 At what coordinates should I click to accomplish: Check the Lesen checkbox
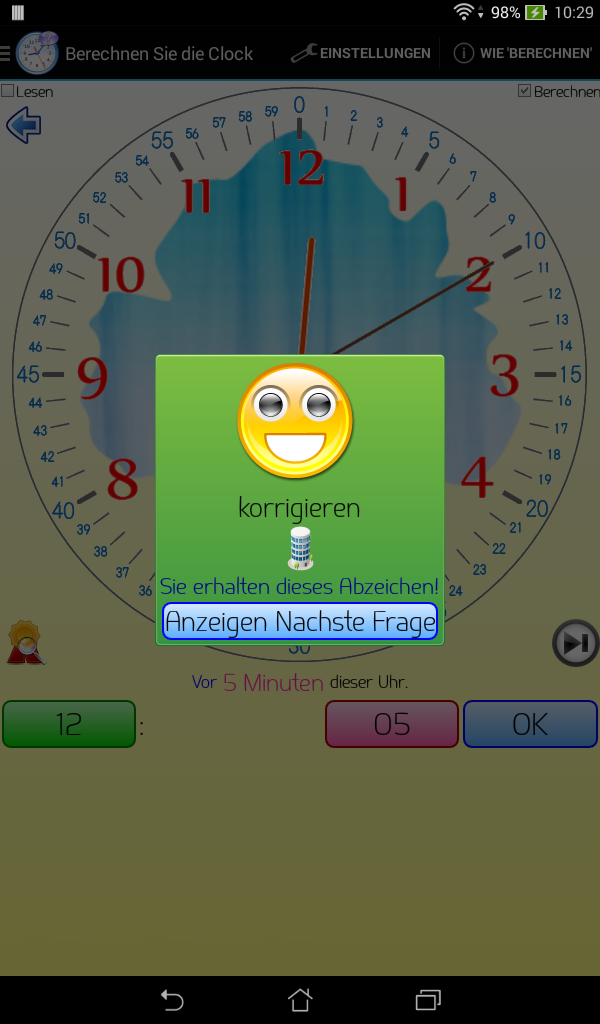[x=8, y=91]
